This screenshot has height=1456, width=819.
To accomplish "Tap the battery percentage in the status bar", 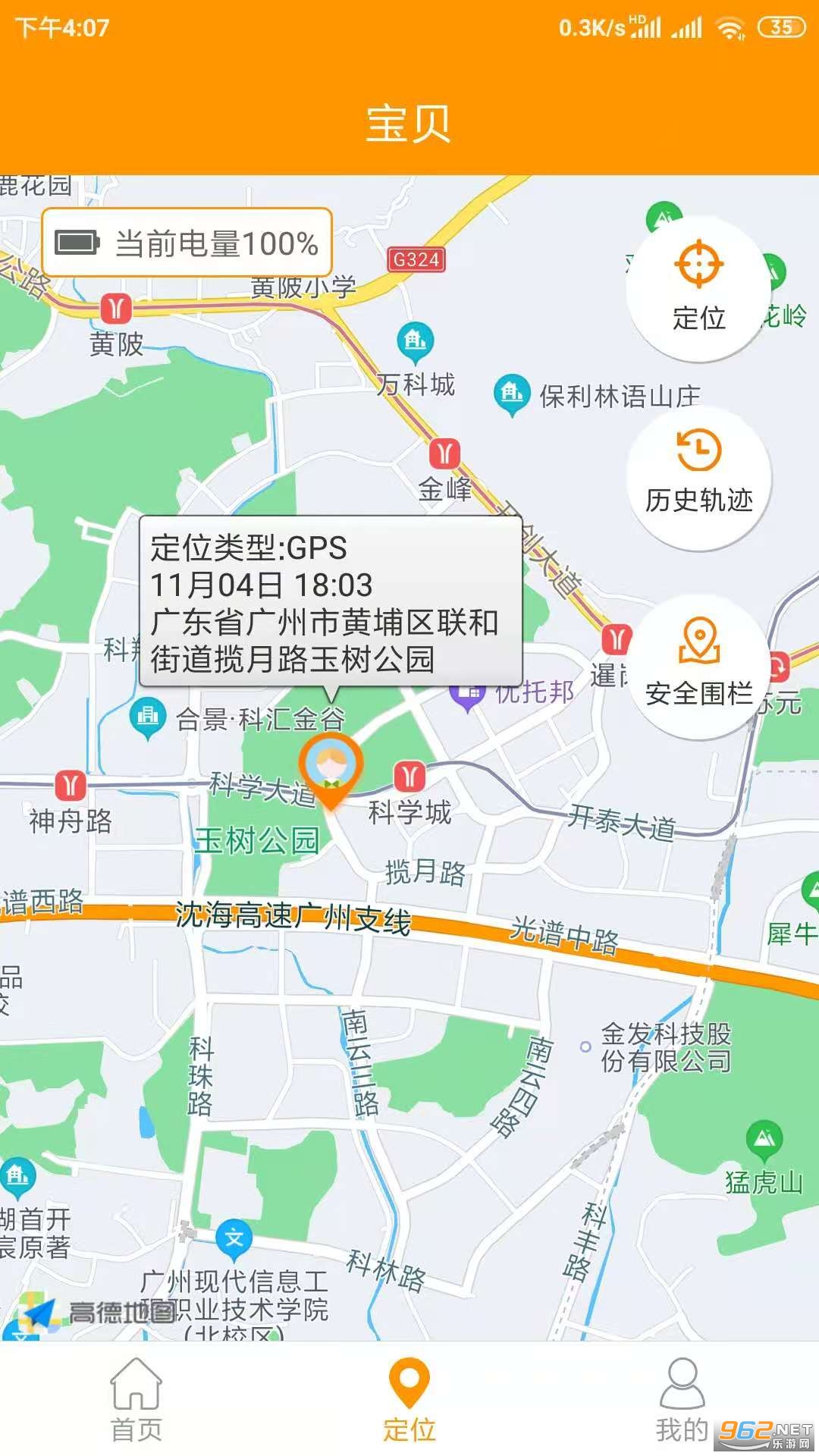I will click(x=783, y=25).
